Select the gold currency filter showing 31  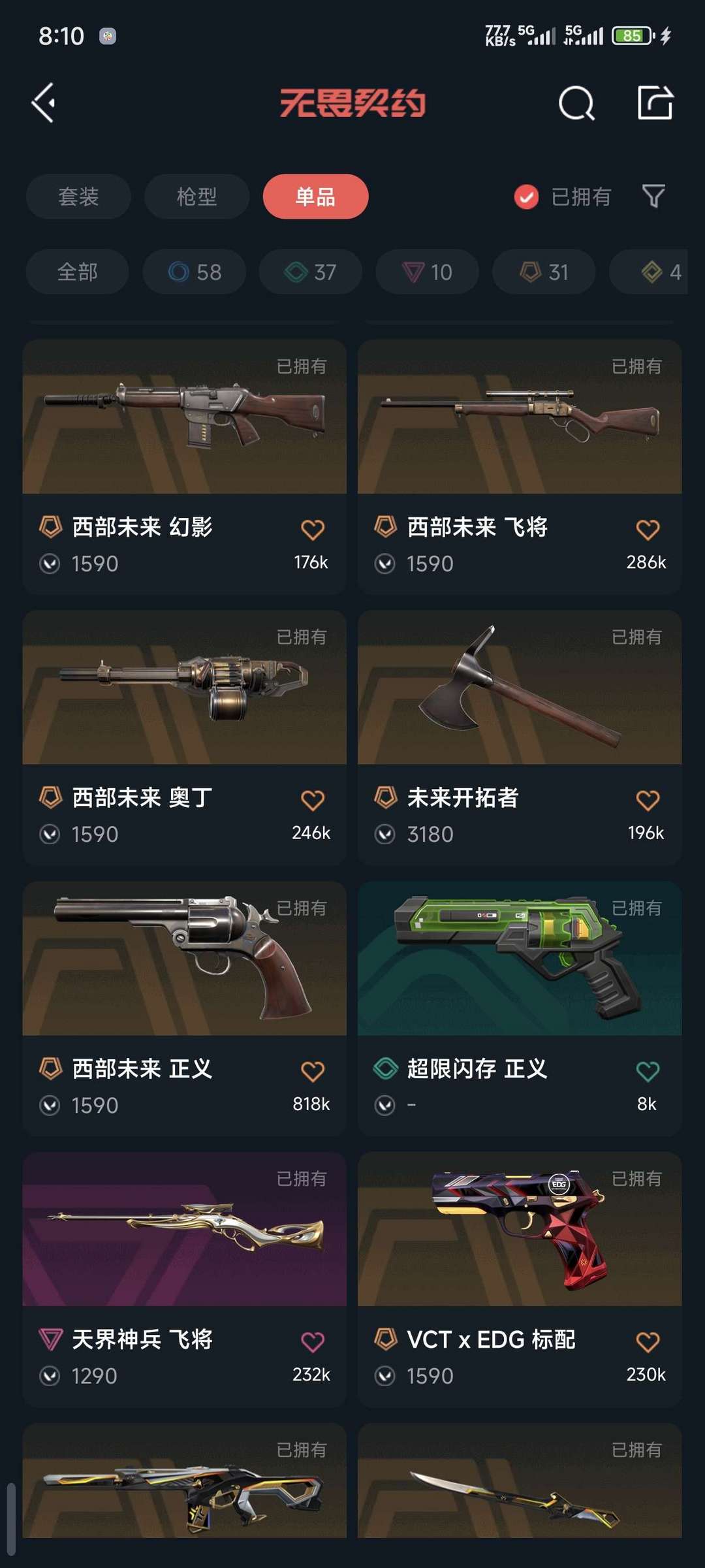pyautogui.click(x=542, y=272)
